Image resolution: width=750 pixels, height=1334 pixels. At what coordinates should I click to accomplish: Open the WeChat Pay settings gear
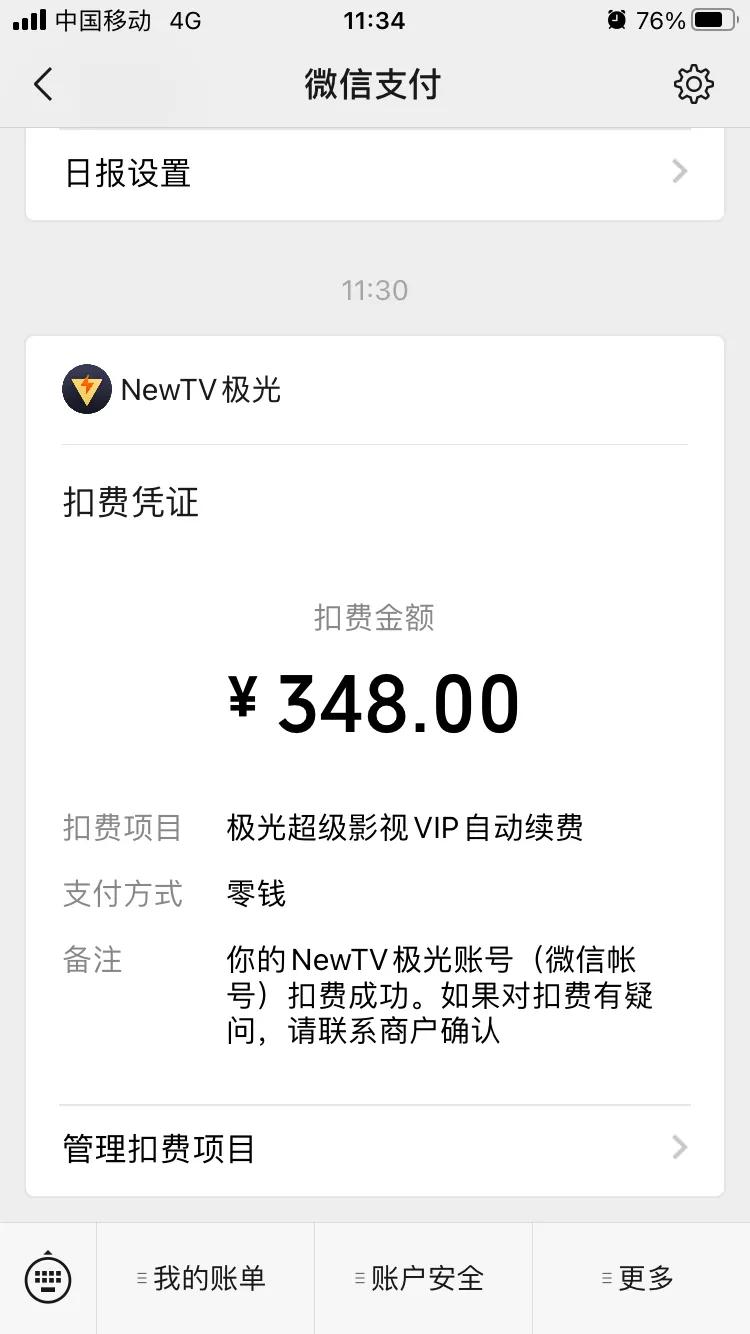(x=693, y=85)
